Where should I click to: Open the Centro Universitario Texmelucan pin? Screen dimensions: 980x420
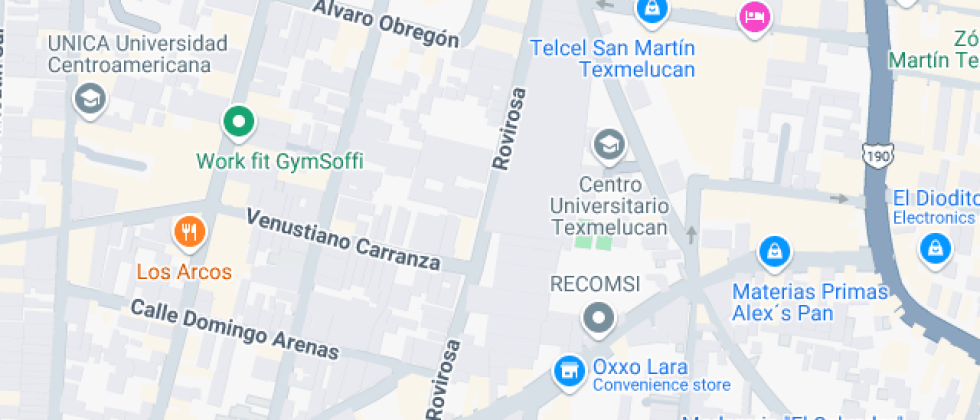tap(608, 146)
